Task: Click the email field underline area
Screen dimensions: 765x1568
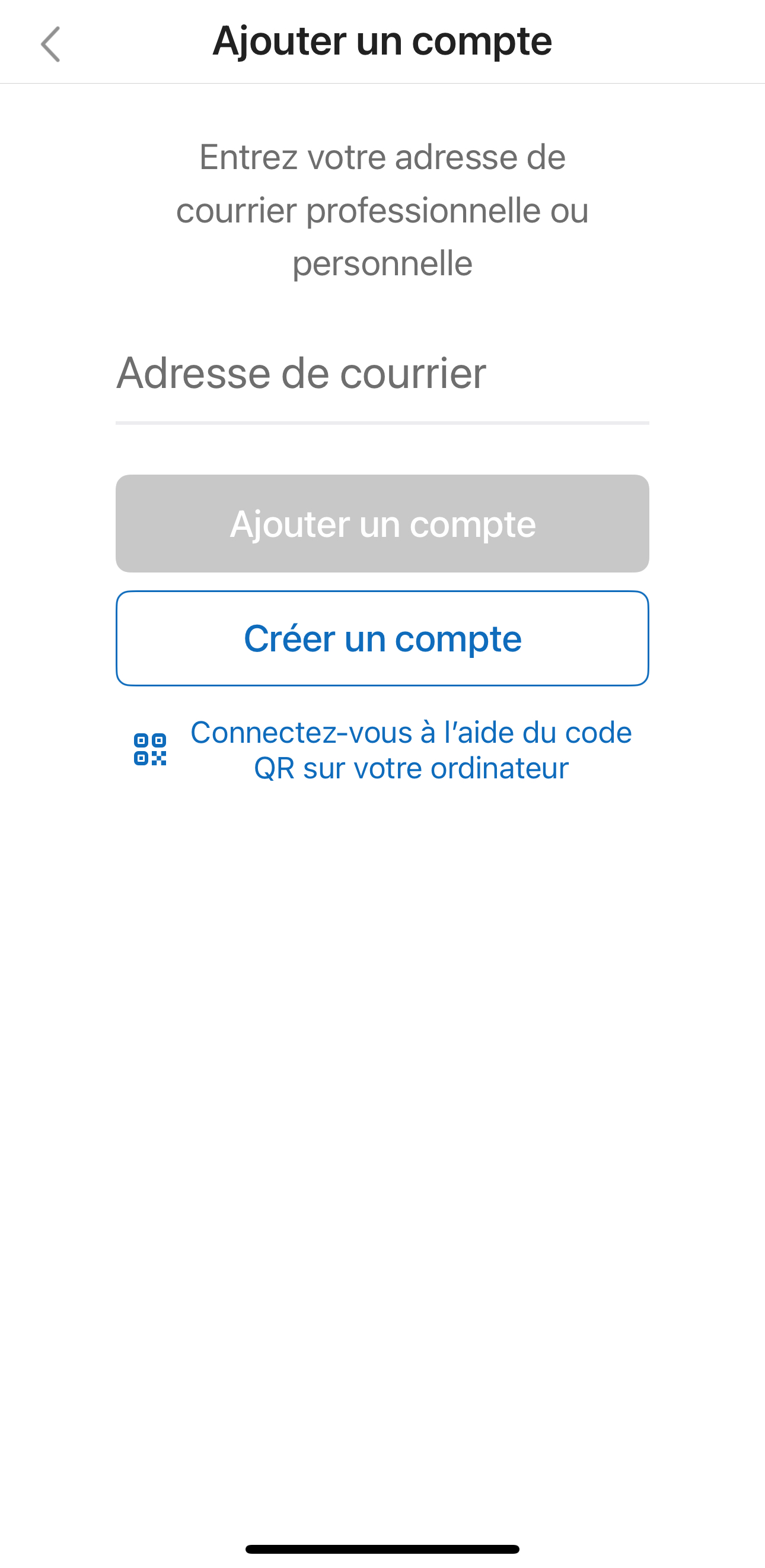Action: point(382,421)
